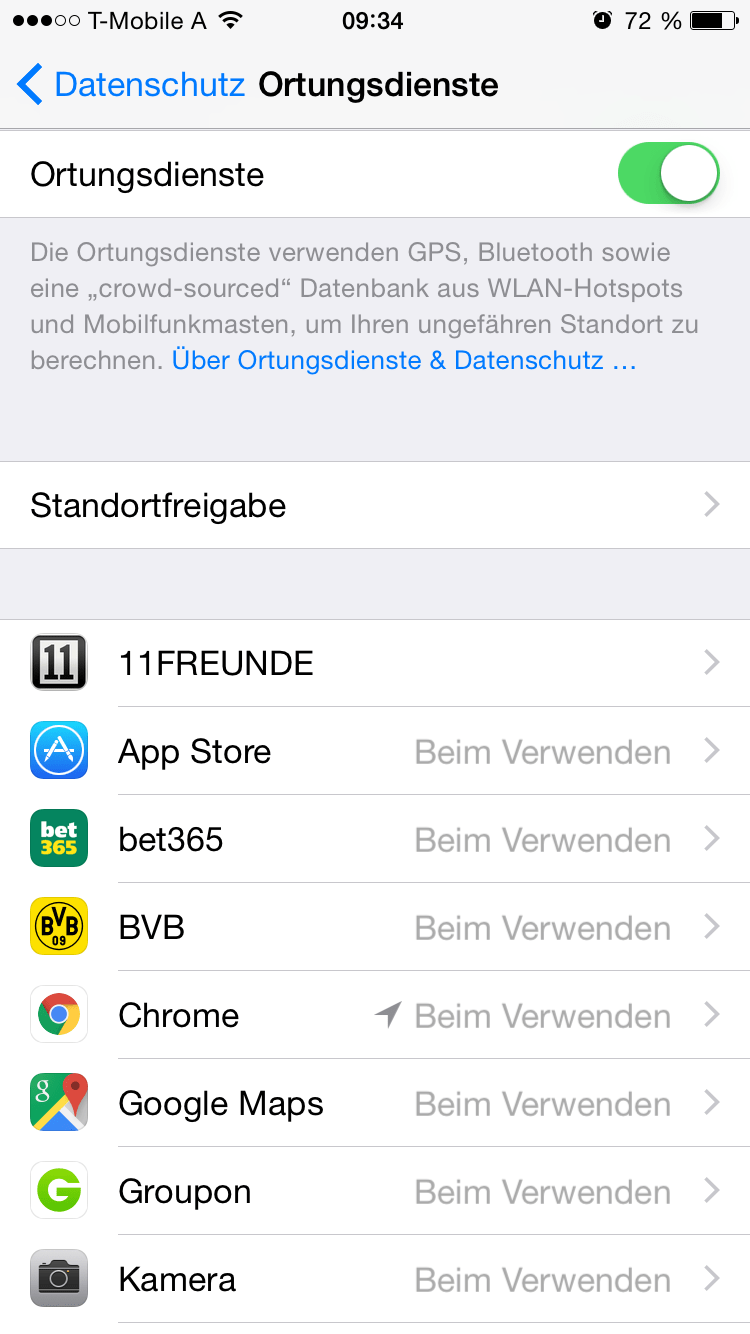The height and width of the screenshot is (1334, 750).
Task: Open the Über Ortungsdienste & Datenschutz link
Action: pos(404,360)
